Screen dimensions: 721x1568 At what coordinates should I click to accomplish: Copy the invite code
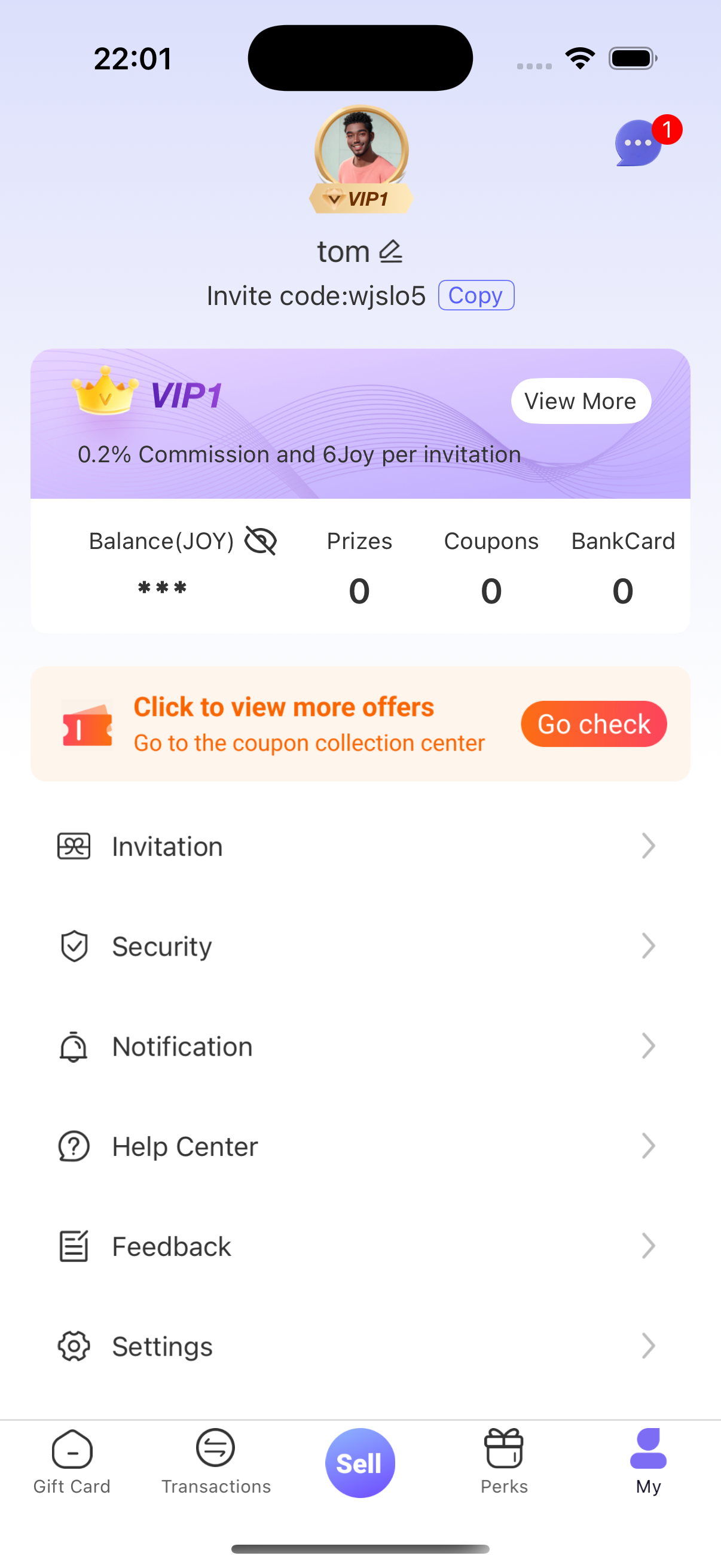[x=476, y=295]
